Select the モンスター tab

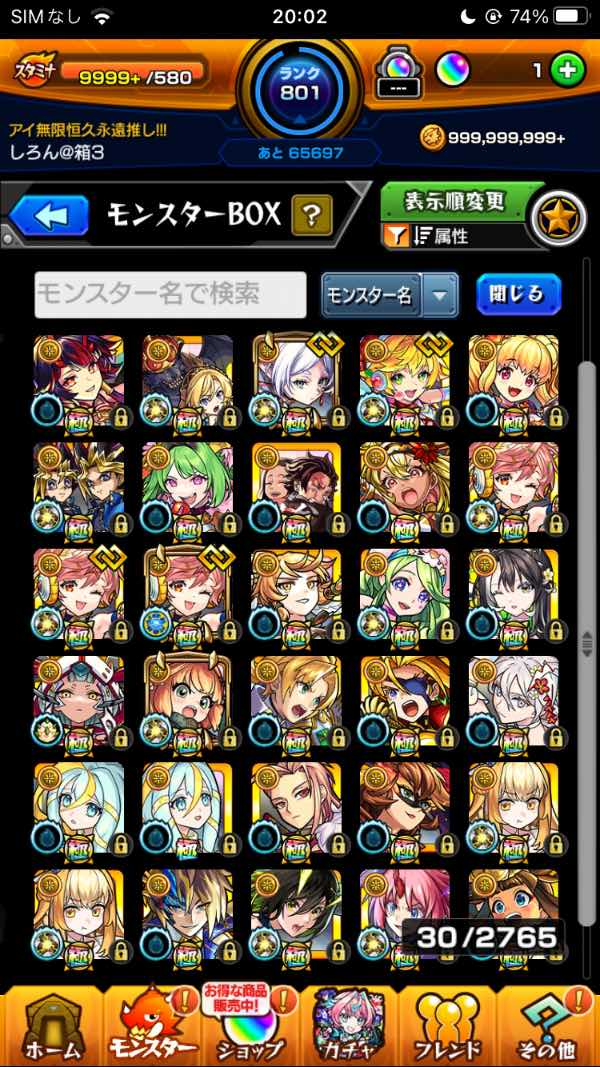[150, 1025]
